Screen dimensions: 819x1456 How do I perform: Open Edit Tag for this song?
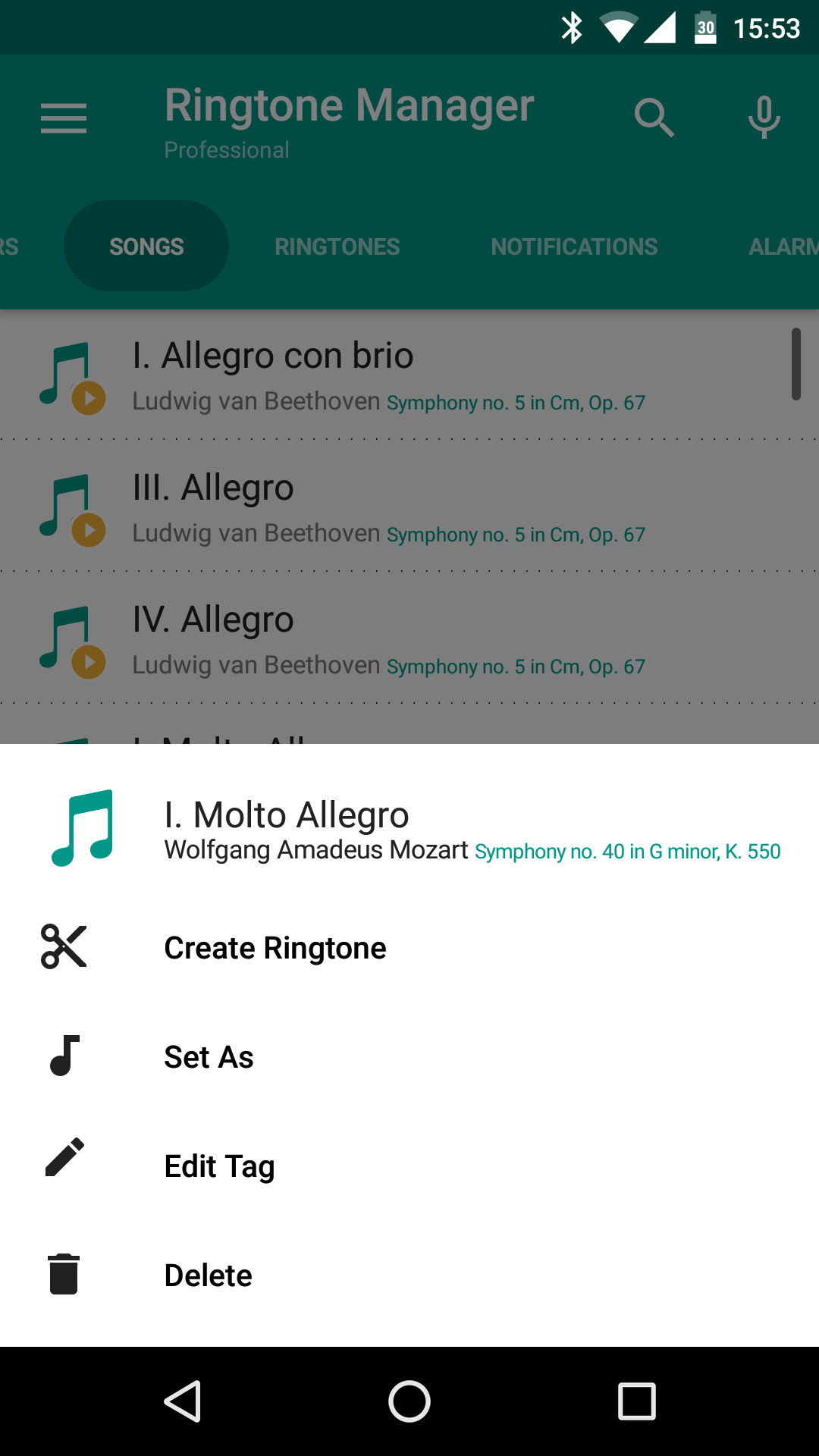pyautogui.click(x=219, y=1166)
